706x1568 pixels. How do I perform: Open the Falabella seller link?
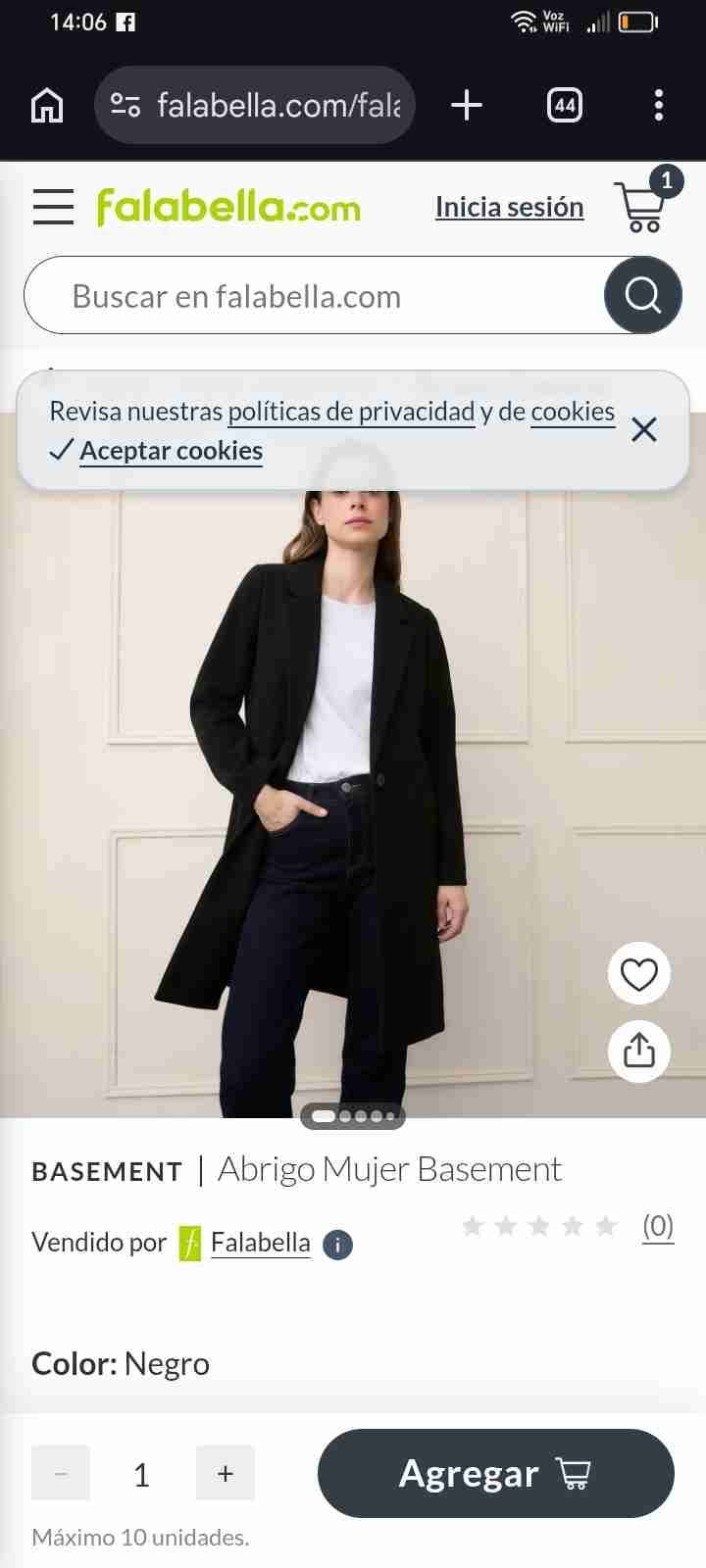pyautogui.click(x=259, y=1242)
